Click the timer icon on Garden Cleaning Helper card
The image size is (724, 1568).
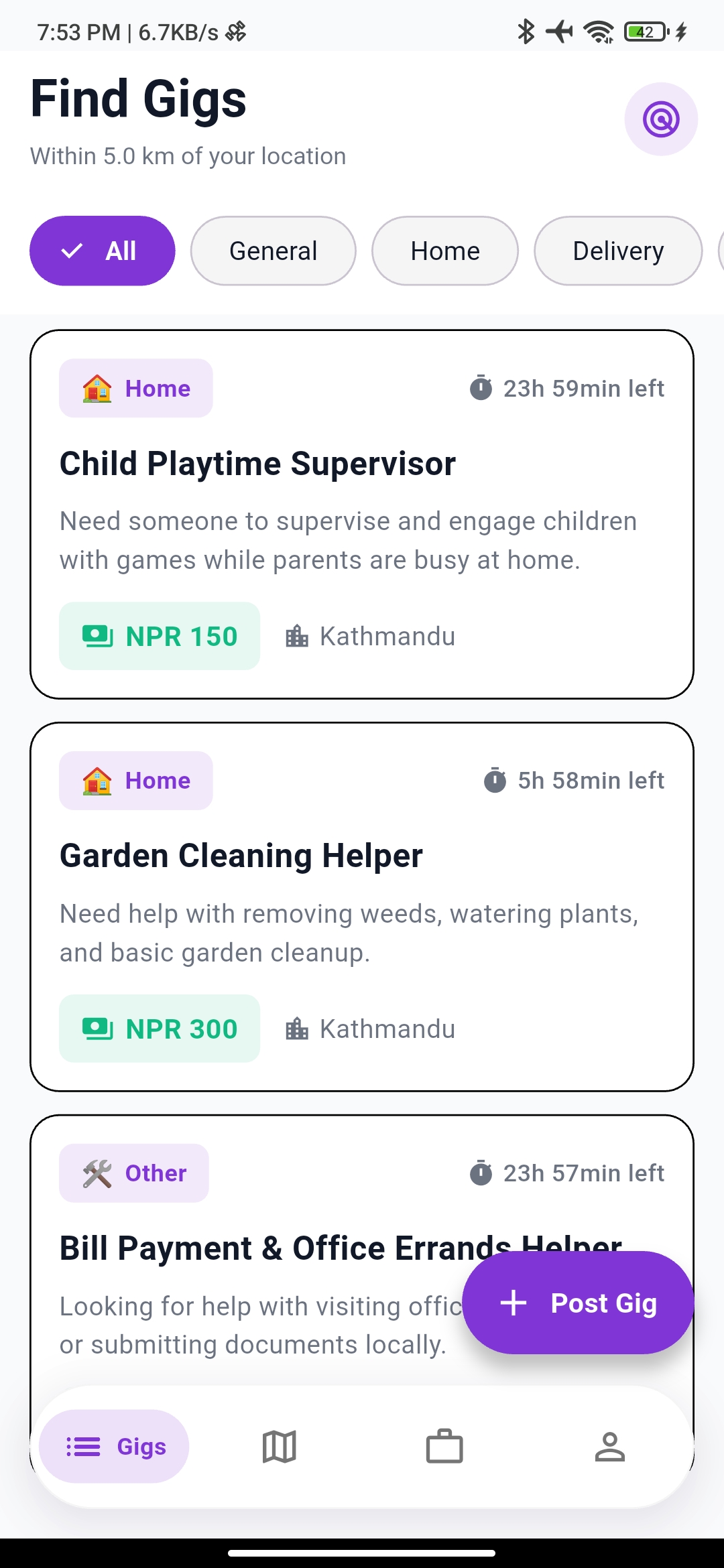click(x=494, y=780)
